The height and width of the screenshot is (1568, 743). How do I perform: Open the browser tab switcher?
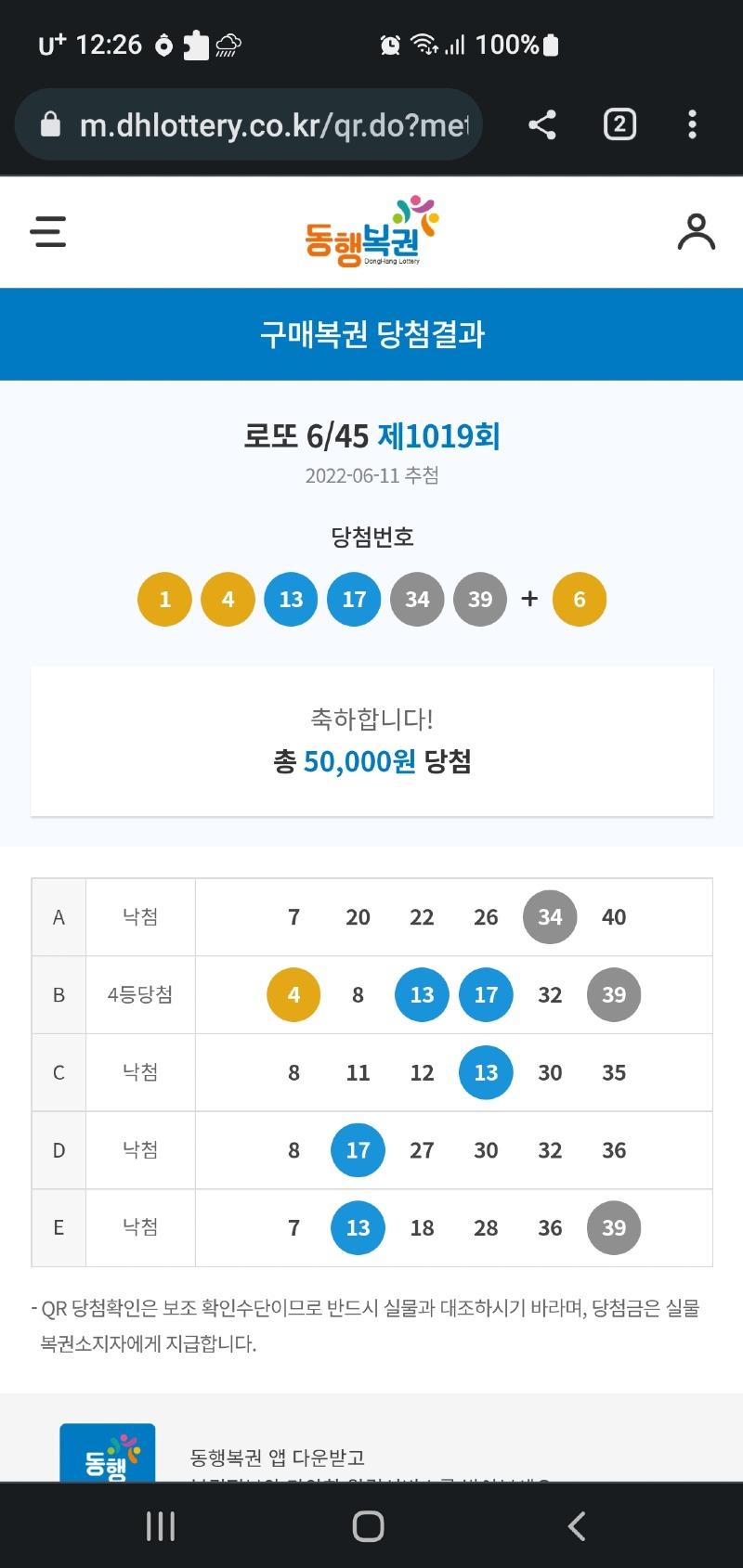pyautogui.click(x=619, y=124)
